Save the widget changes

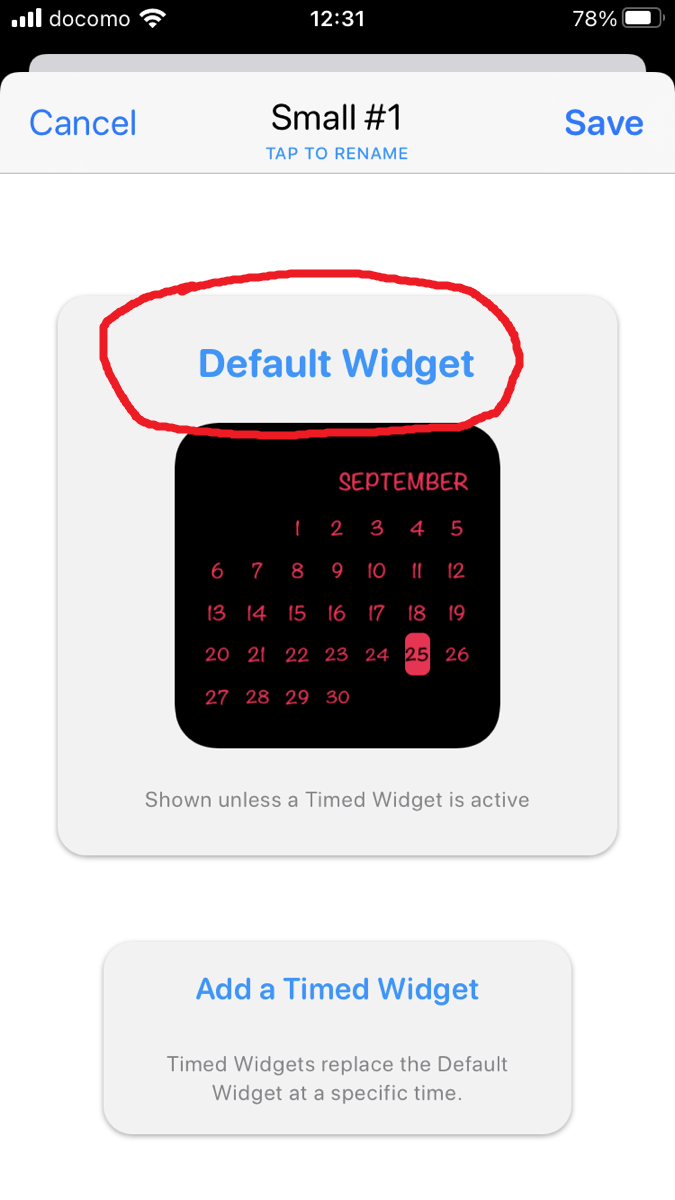pyautogui.click(x=604, y=123)
